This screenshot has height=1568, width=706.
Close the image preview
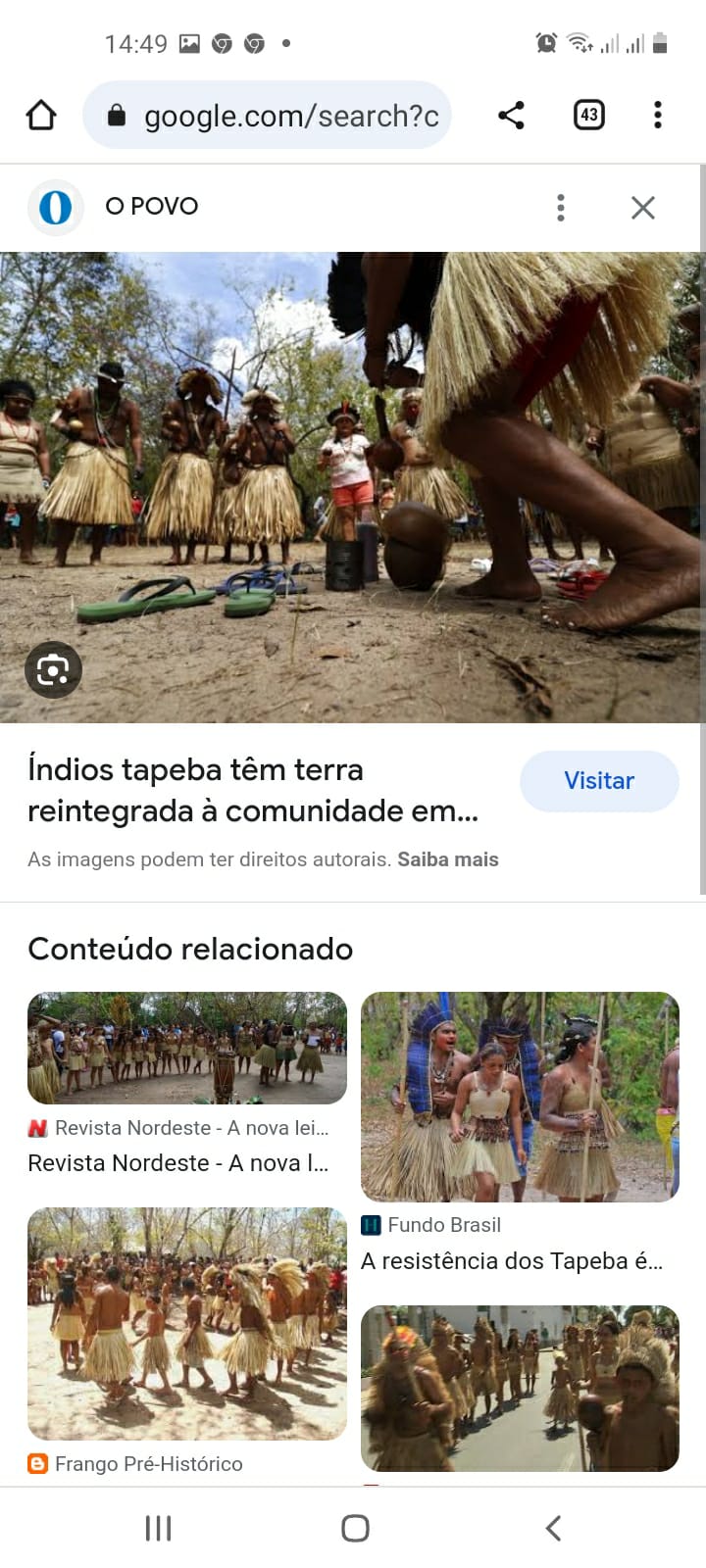[x=643, y=208]
